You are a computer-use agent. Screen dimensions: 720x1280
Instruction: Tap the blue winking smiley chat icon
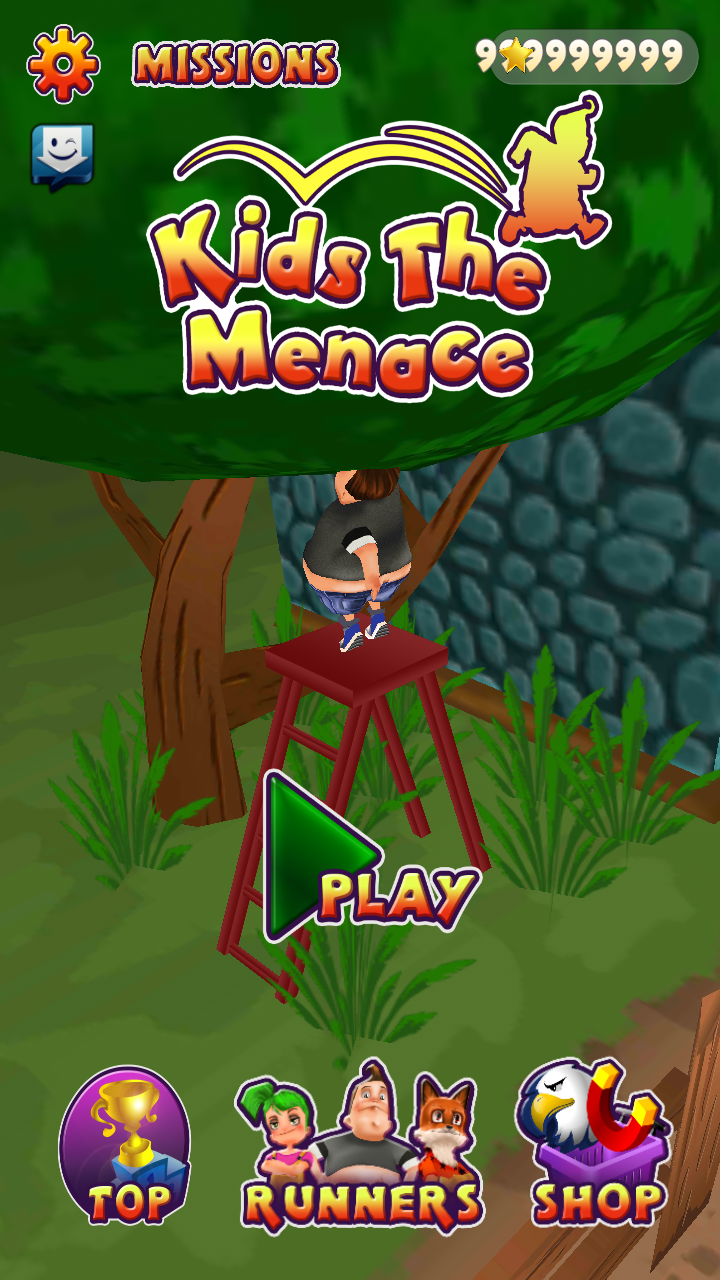point(62,155)
